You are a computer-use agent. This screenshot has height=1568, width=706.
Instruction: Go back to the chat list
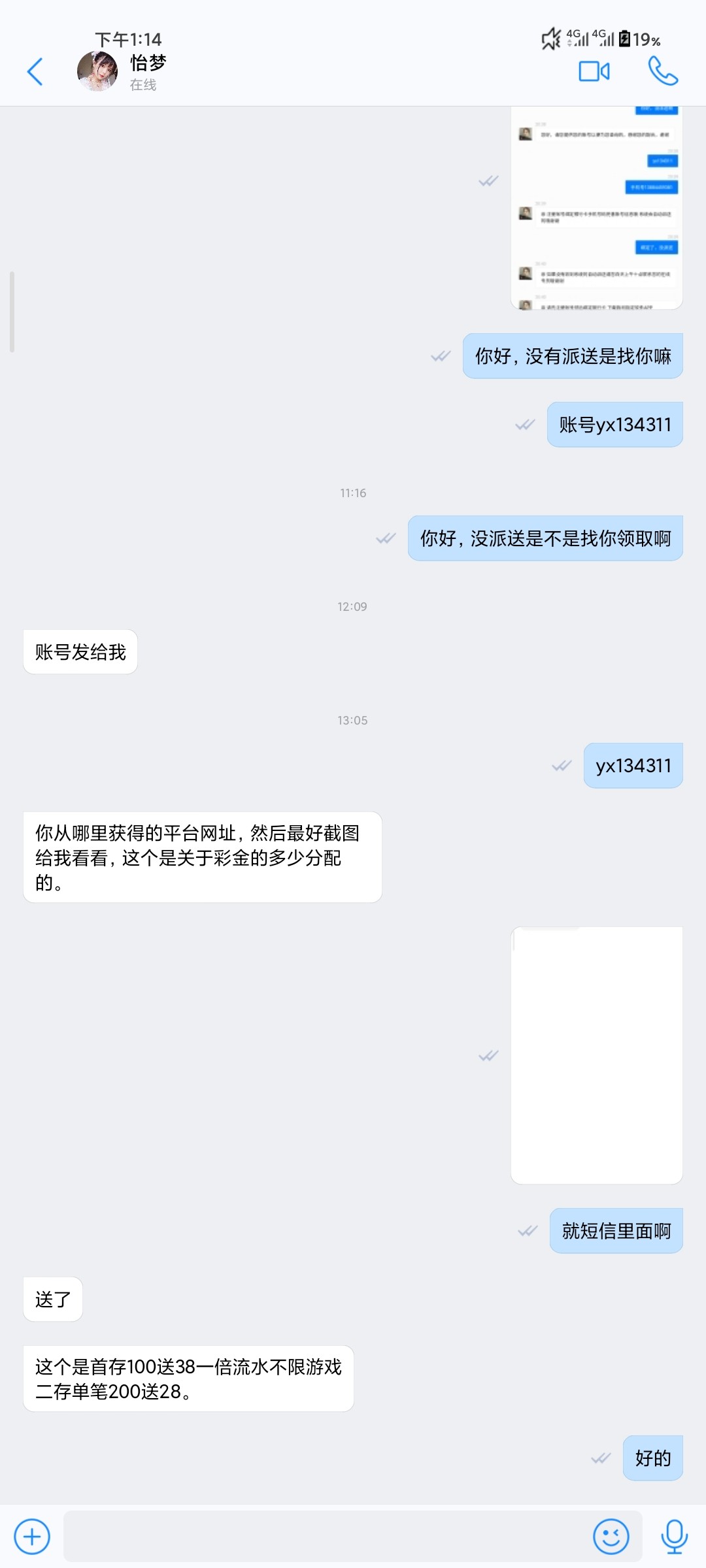coord(35,71)
